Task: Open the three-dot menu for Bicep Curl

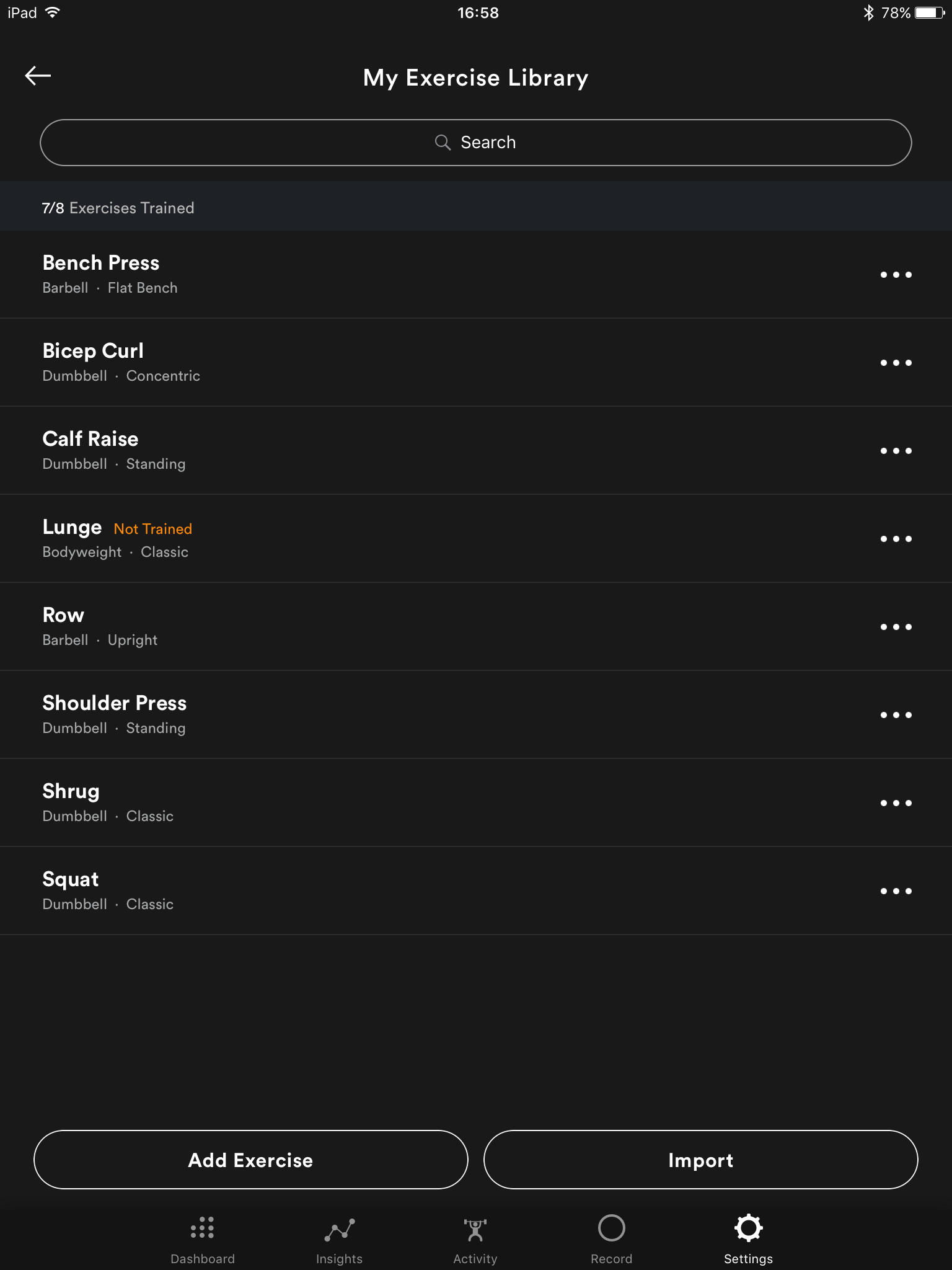Action: click(x=896, y=363)
